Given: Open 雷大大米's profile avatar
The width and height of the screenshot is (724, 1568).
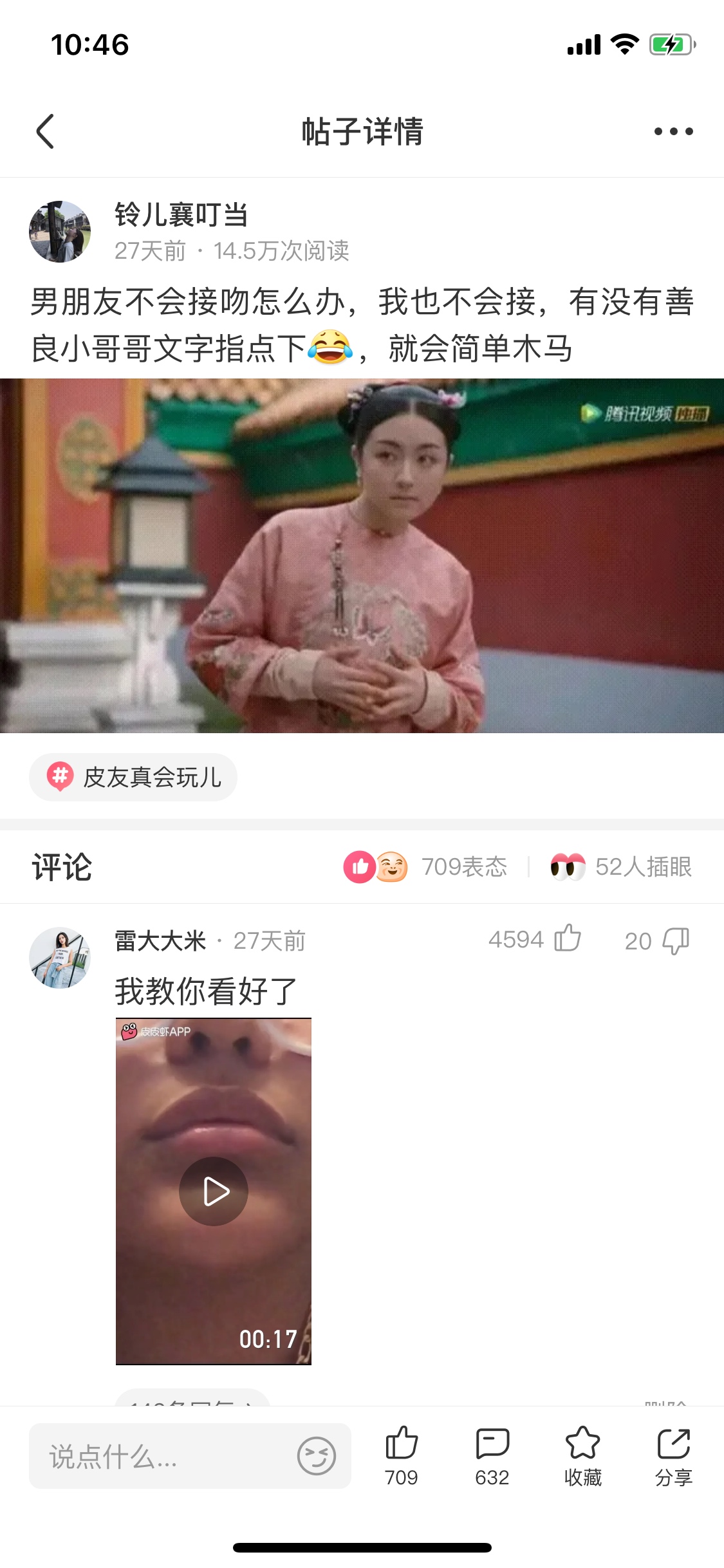Looking at the screenshot, I should (x=60, y=958).
